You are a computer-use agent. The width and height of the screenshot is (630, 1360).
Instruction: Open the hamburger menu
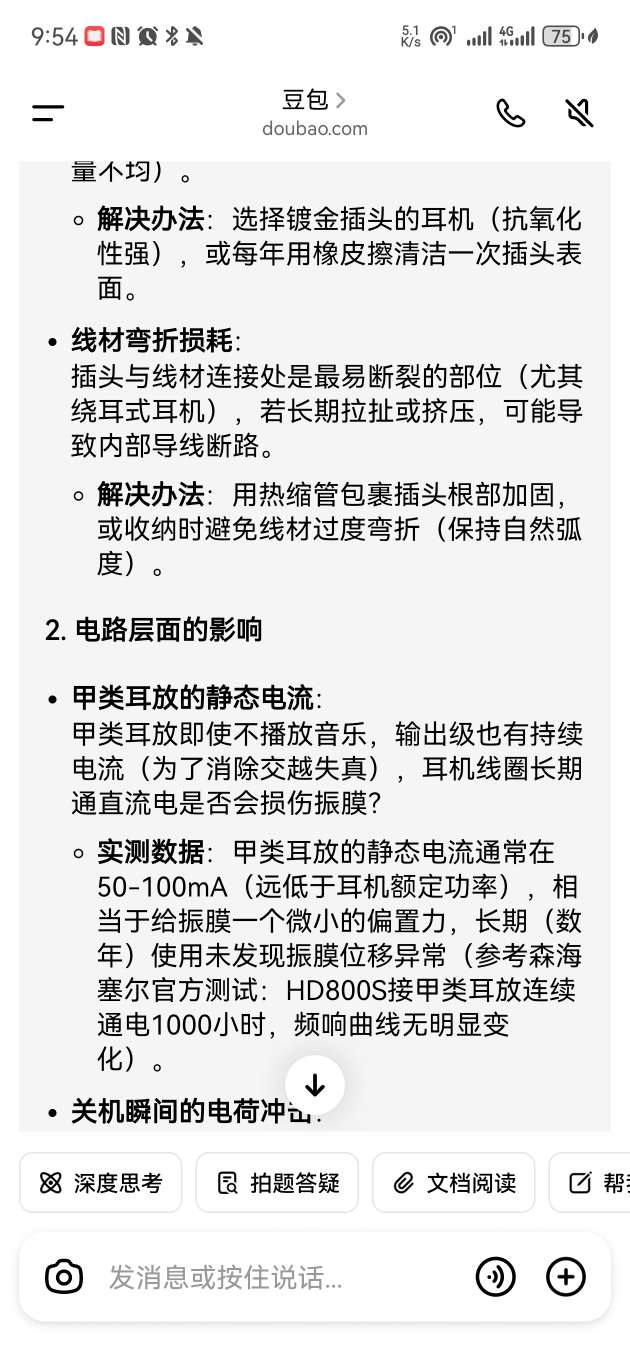[47, 113]
